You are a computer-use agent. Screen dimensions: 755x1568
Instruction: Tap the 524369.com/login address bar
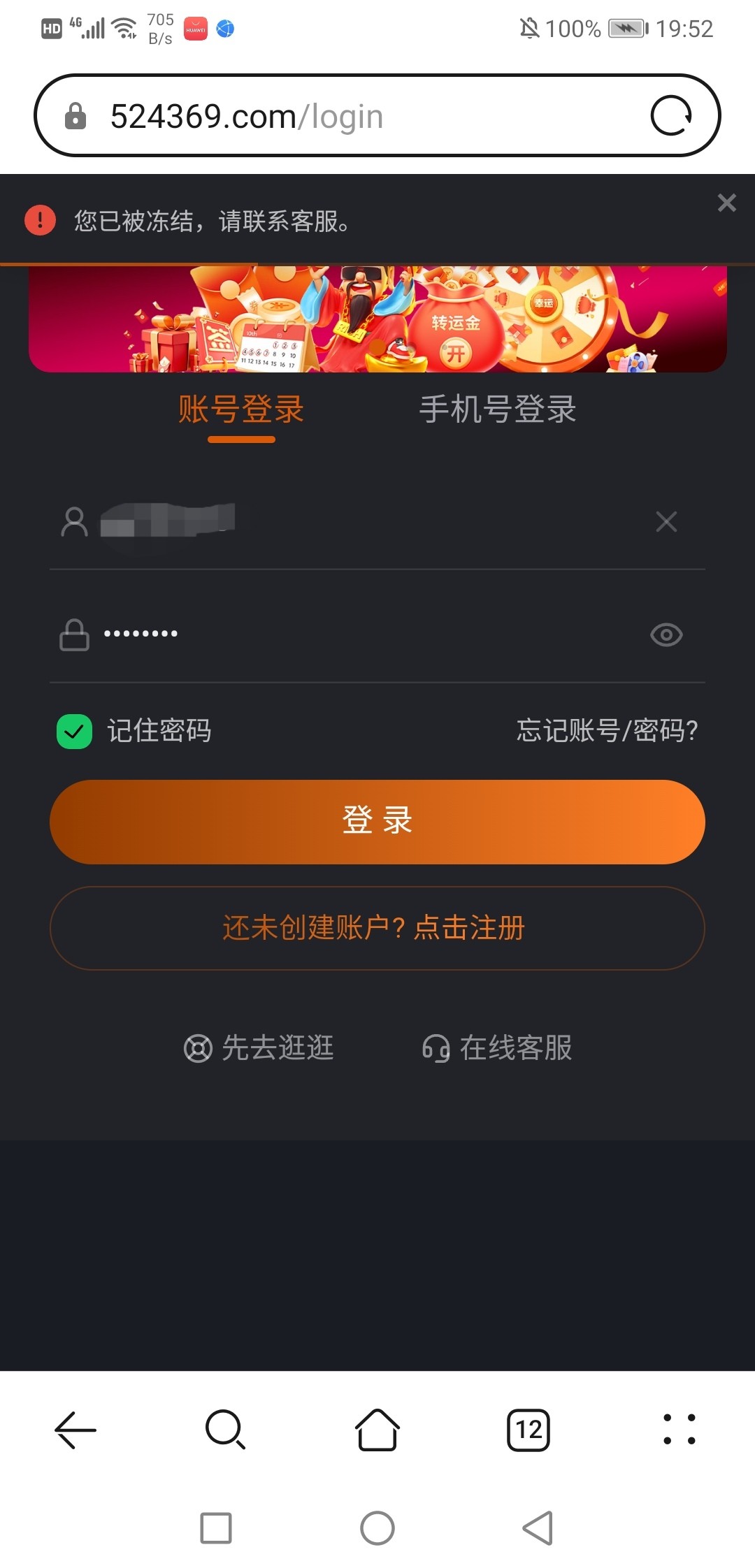[x=350, y=116]
